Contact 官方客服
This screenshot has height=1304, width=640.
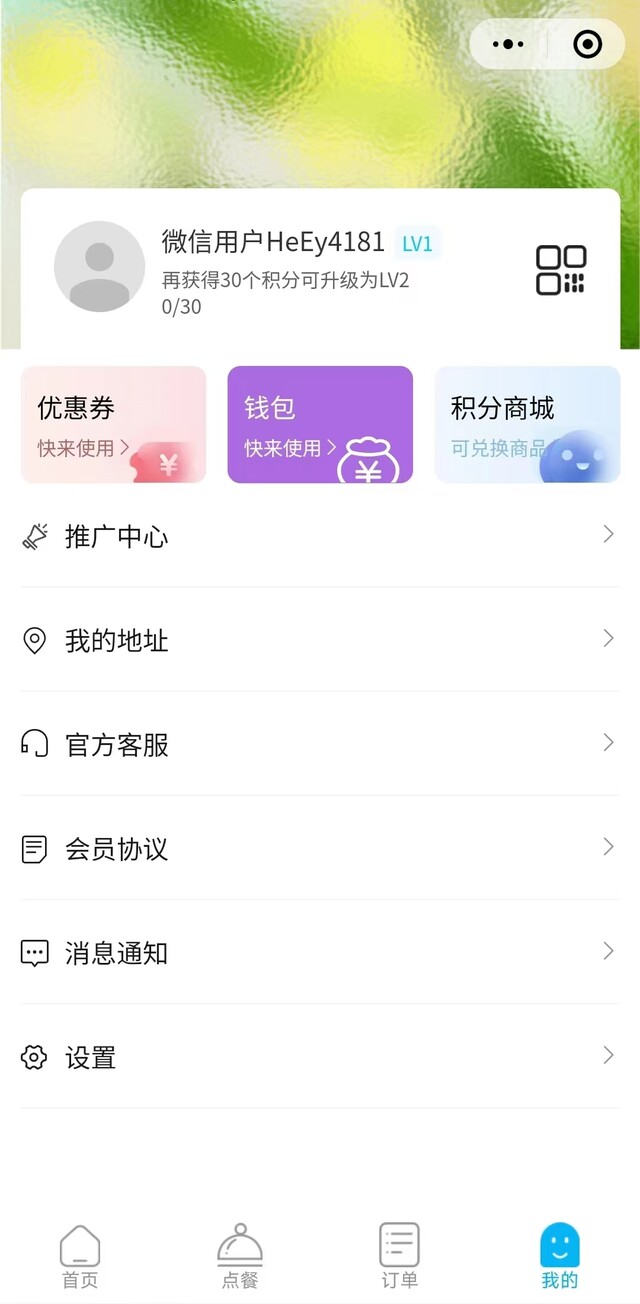click(x=320, y=744)
